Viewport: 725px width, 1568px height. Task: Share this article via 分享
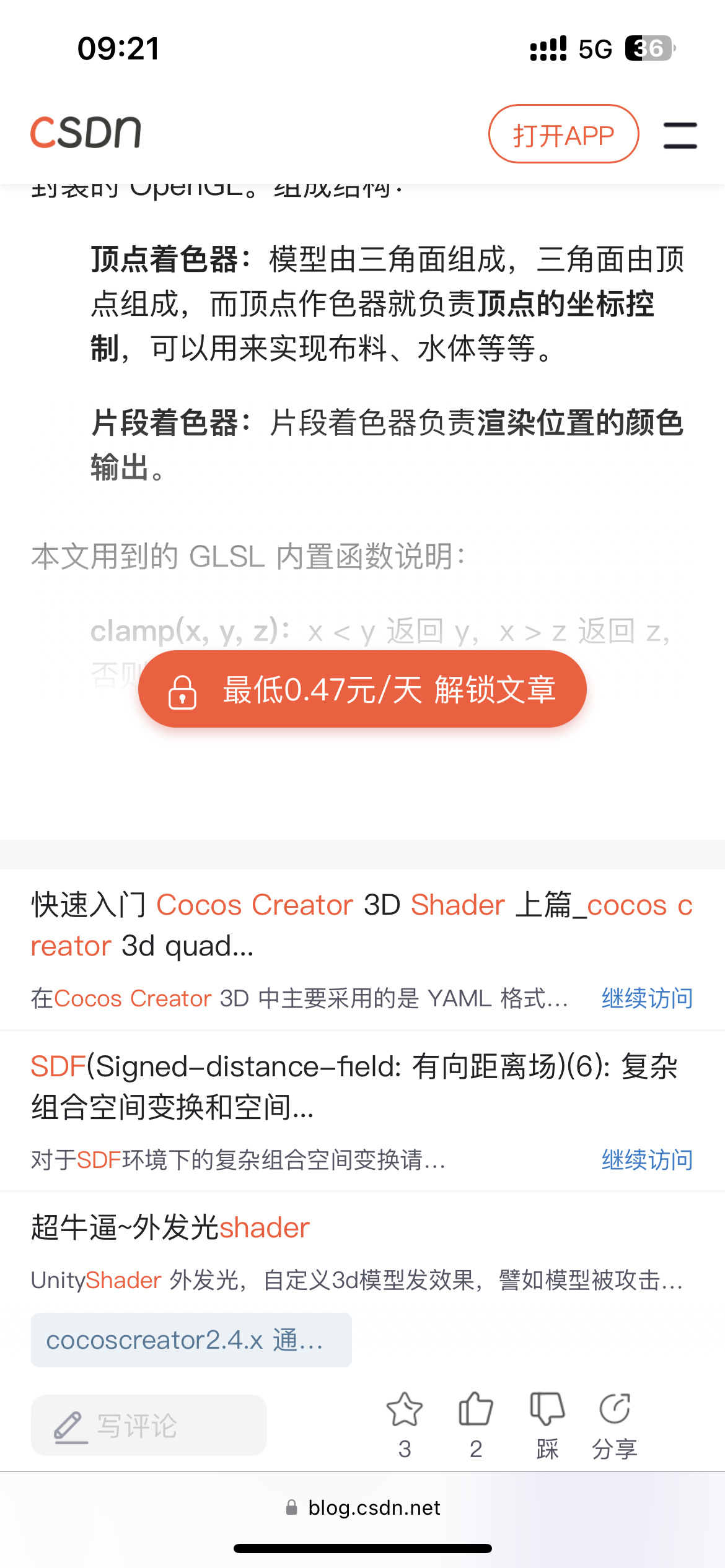click(614, 1422)
